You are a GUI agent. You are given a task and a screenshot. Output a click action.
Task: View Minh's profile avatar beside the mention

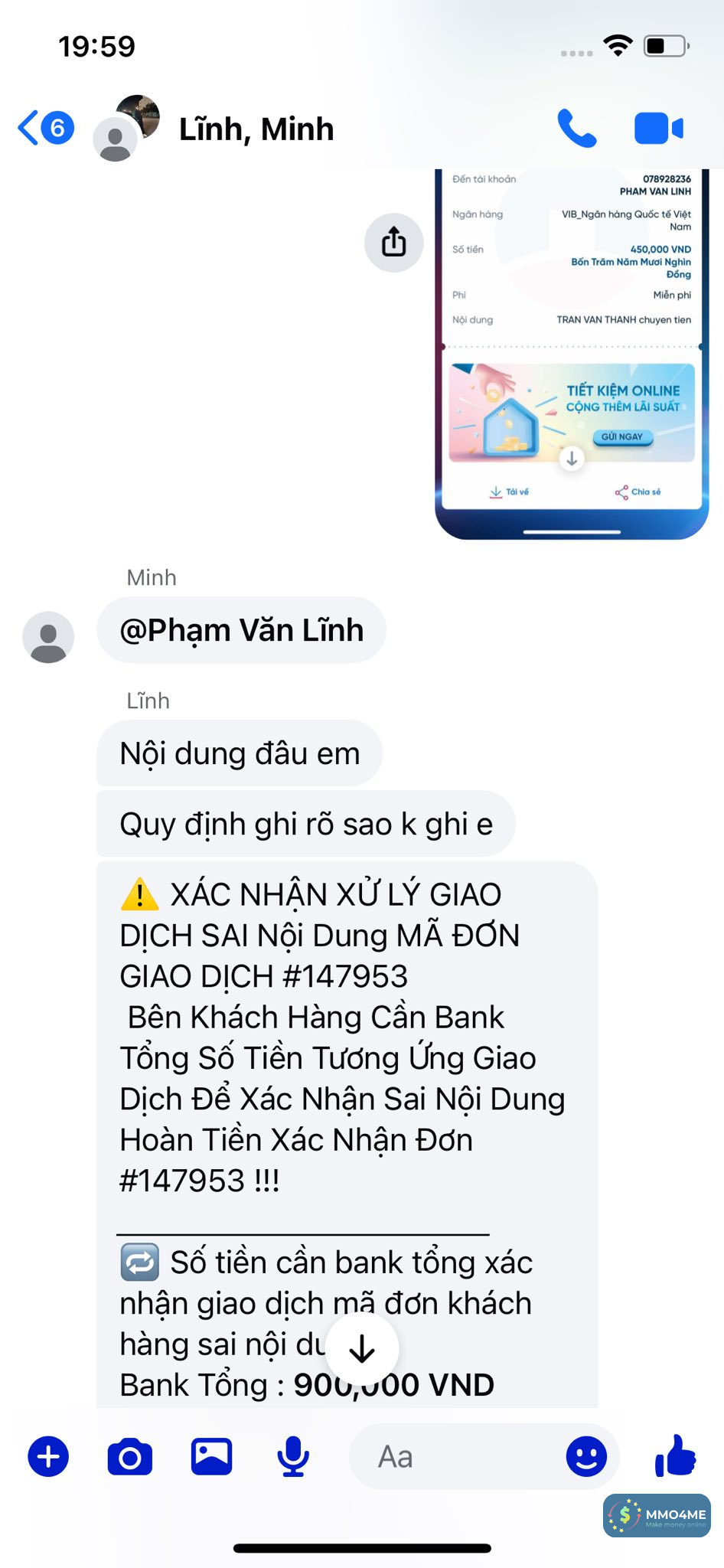pos(48,637)
